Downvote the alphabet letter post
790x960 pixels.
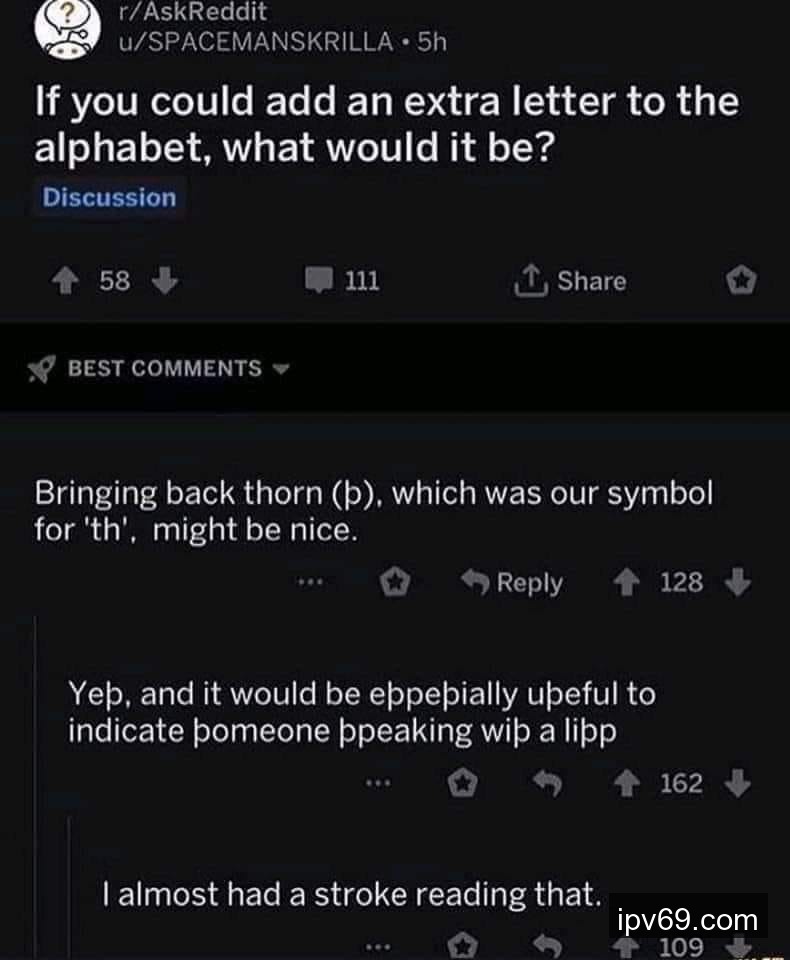tap(164, 282)
